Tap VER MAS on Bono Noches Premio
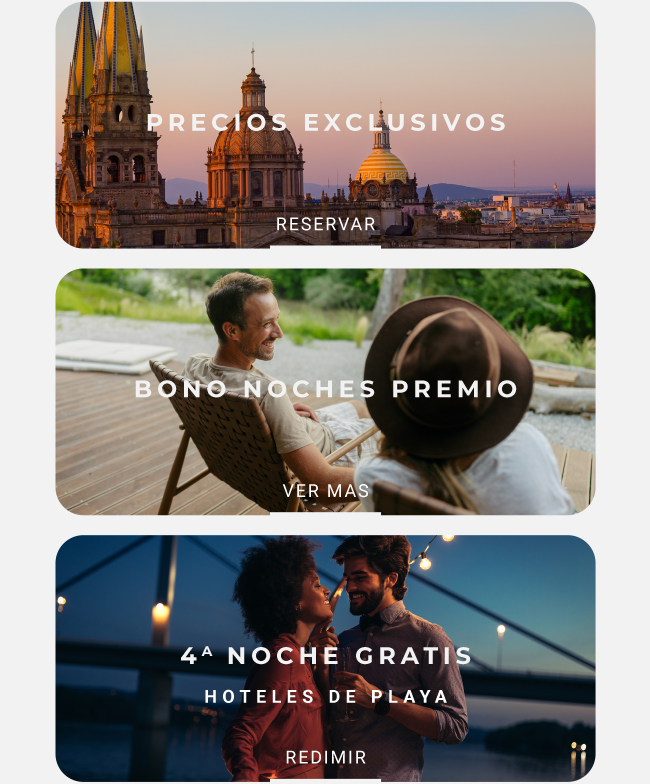The image size is (650, 784). 325,491
